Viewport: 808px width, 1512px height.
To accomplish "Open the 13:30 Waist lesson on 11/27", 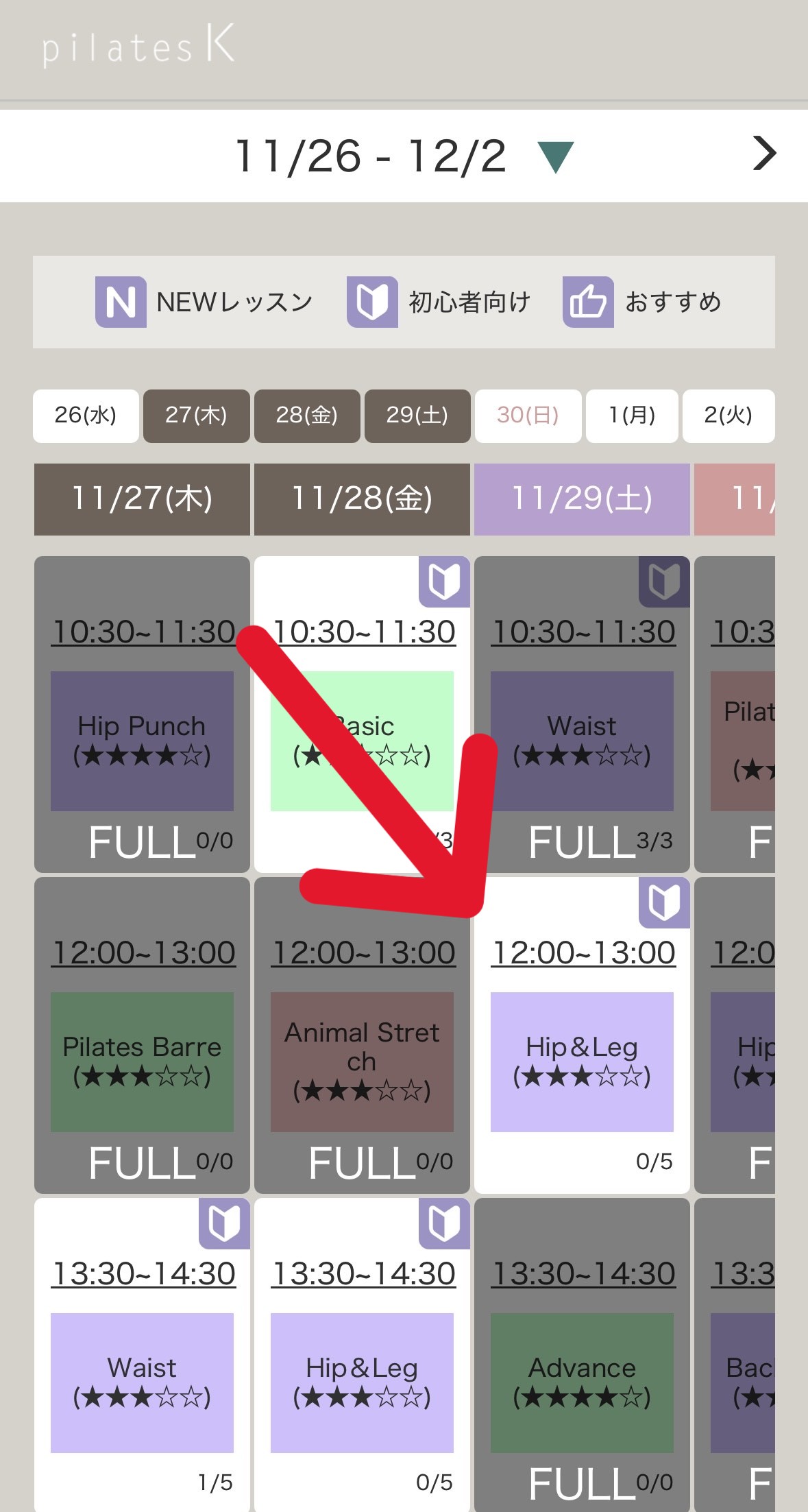I will click(142, 1382).
